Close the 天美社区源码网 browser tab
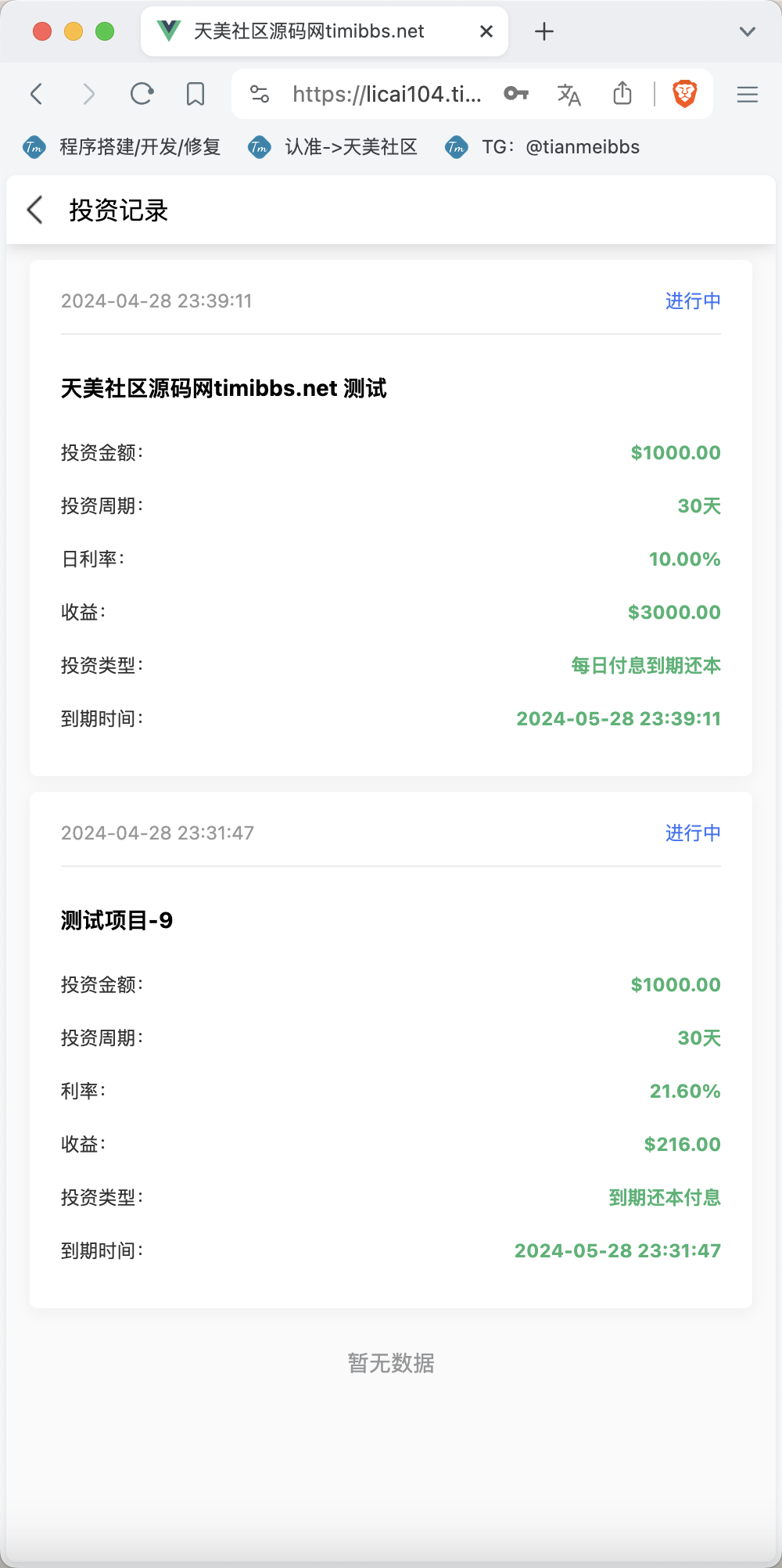 click(x=486, y=31)
